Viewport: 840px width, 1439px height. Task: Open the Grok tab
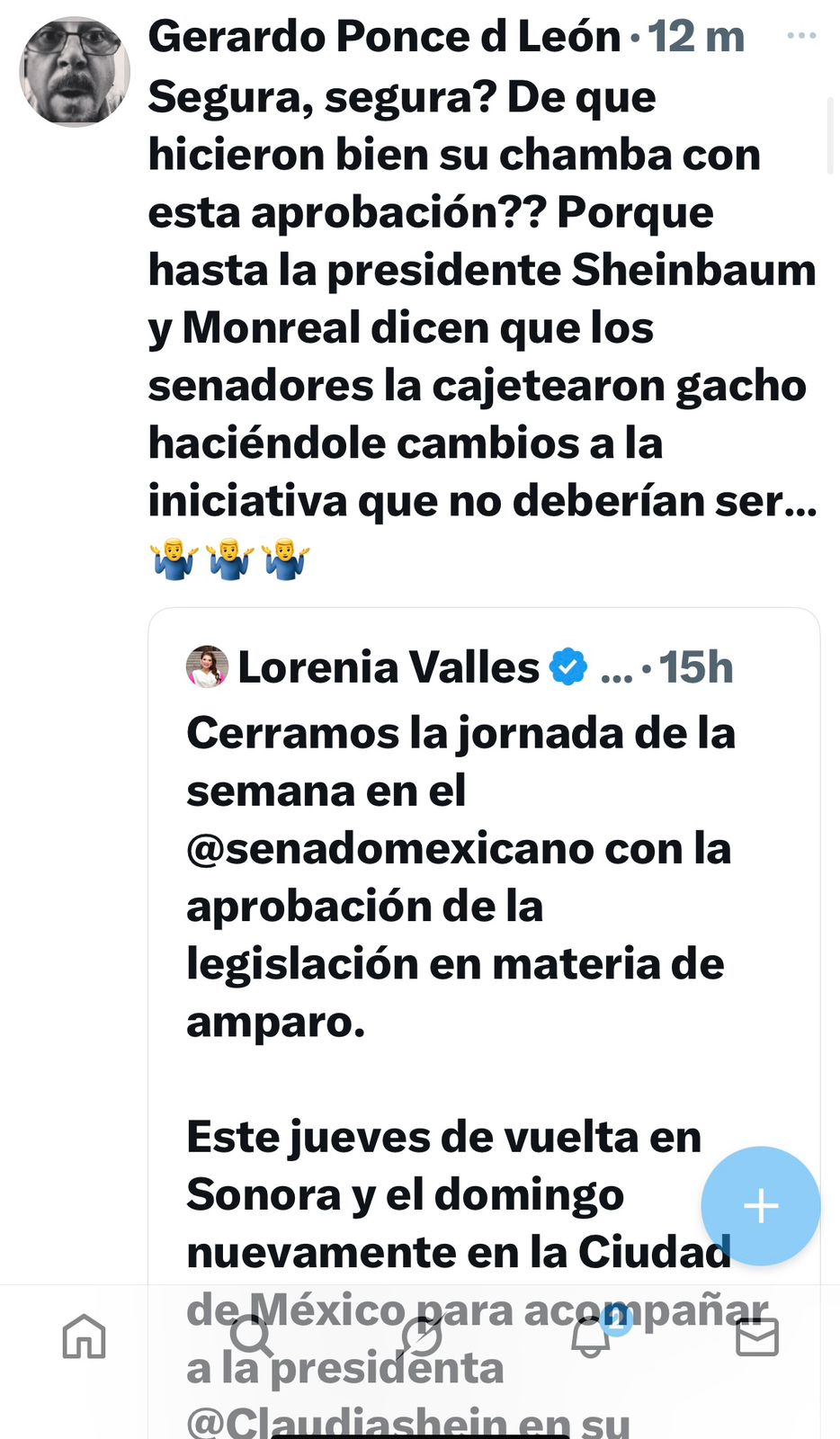420,1336
